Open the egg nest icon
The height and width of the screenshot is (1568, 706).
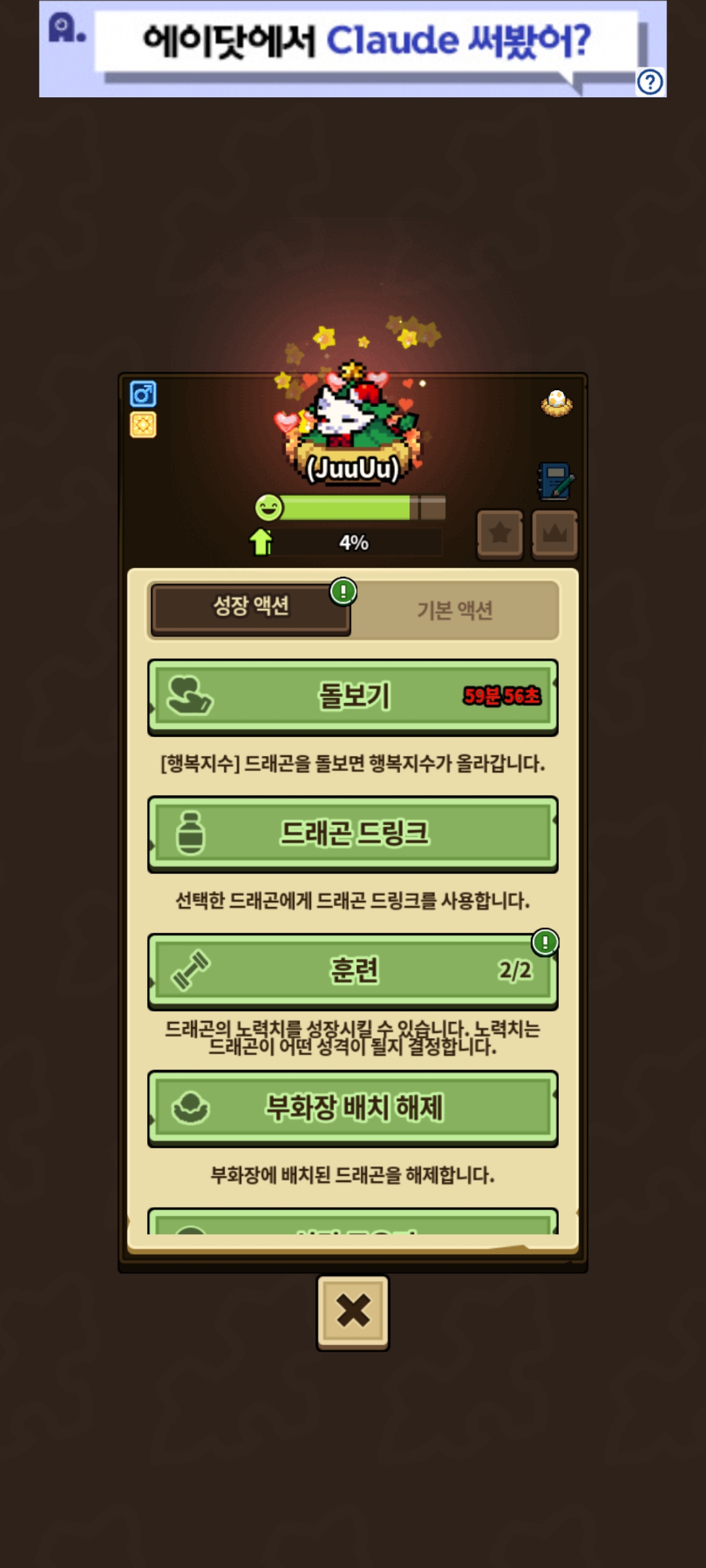click(557, 403)
